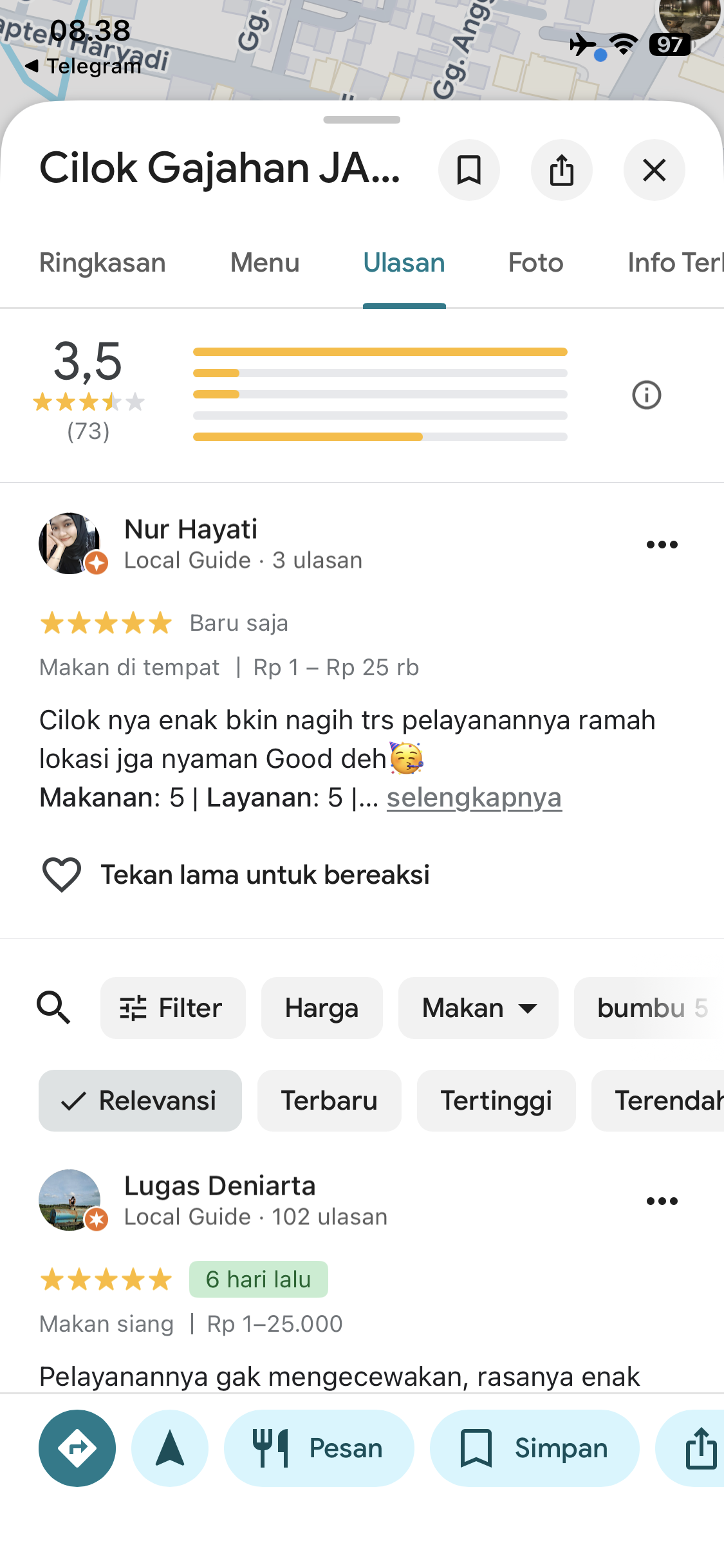
Task: Sort reviews by Terbaru
Action: click(329, 1101)
